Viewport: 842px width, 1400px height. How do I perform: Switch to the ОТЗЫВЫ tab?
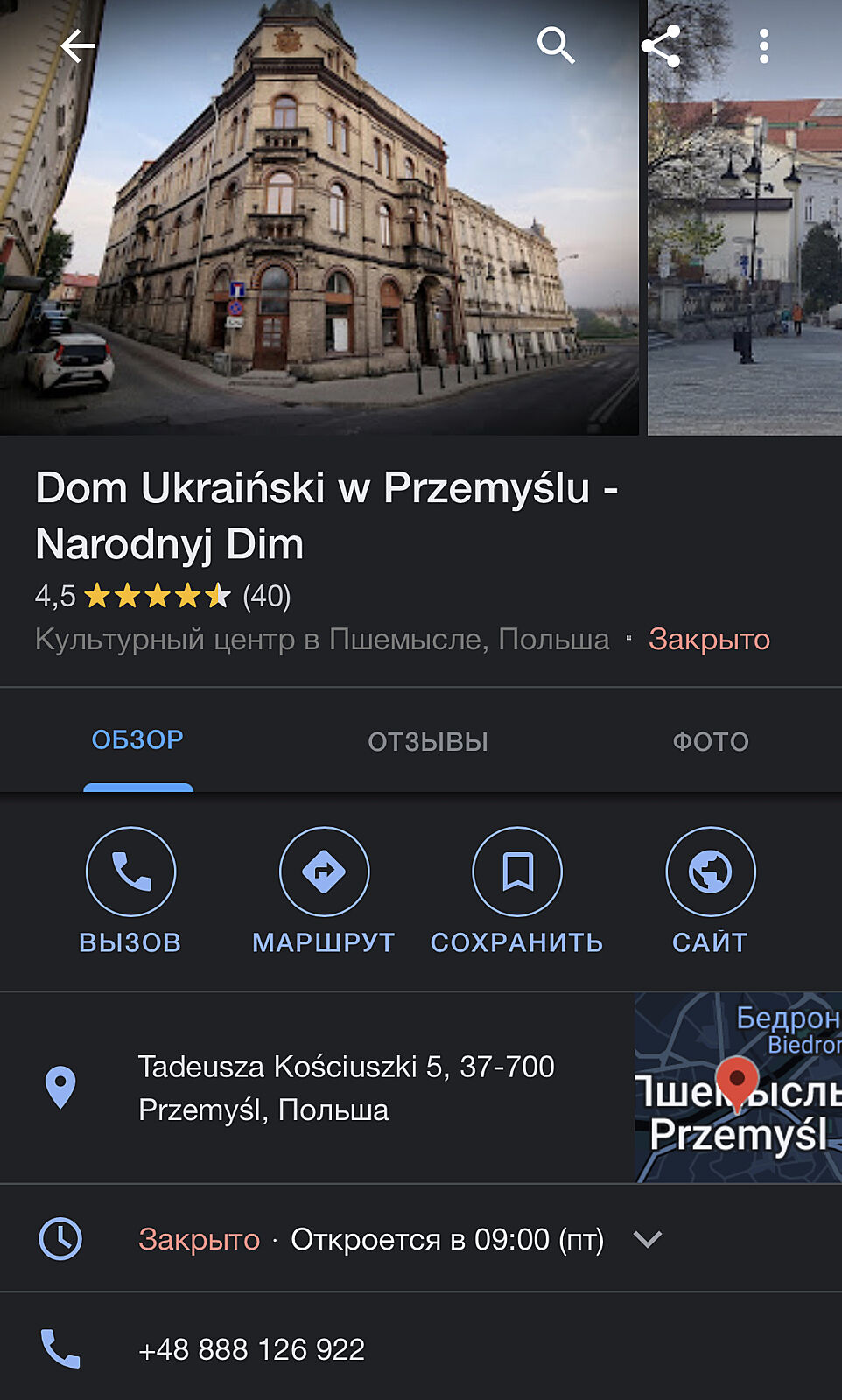click(428, 742)
